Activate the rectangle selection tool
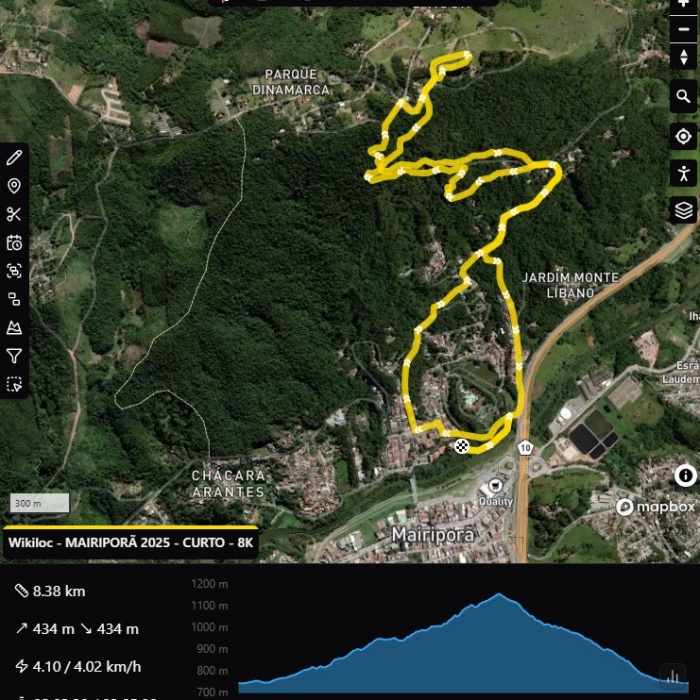 tap(14, 384)
